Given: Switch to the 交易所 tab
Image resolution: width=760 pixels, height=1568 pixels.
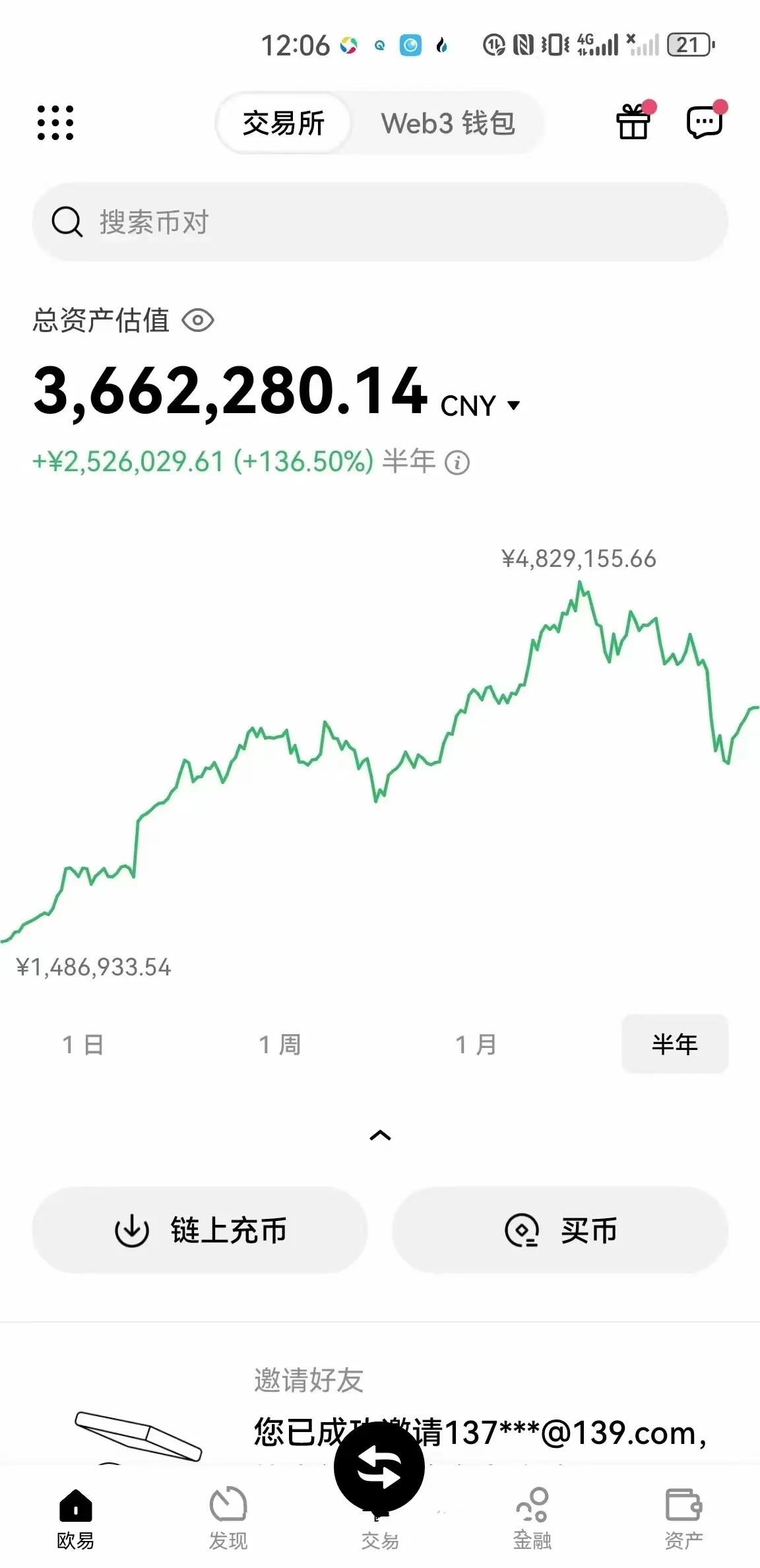Looking at the screenshot, I should click(284, 123).
